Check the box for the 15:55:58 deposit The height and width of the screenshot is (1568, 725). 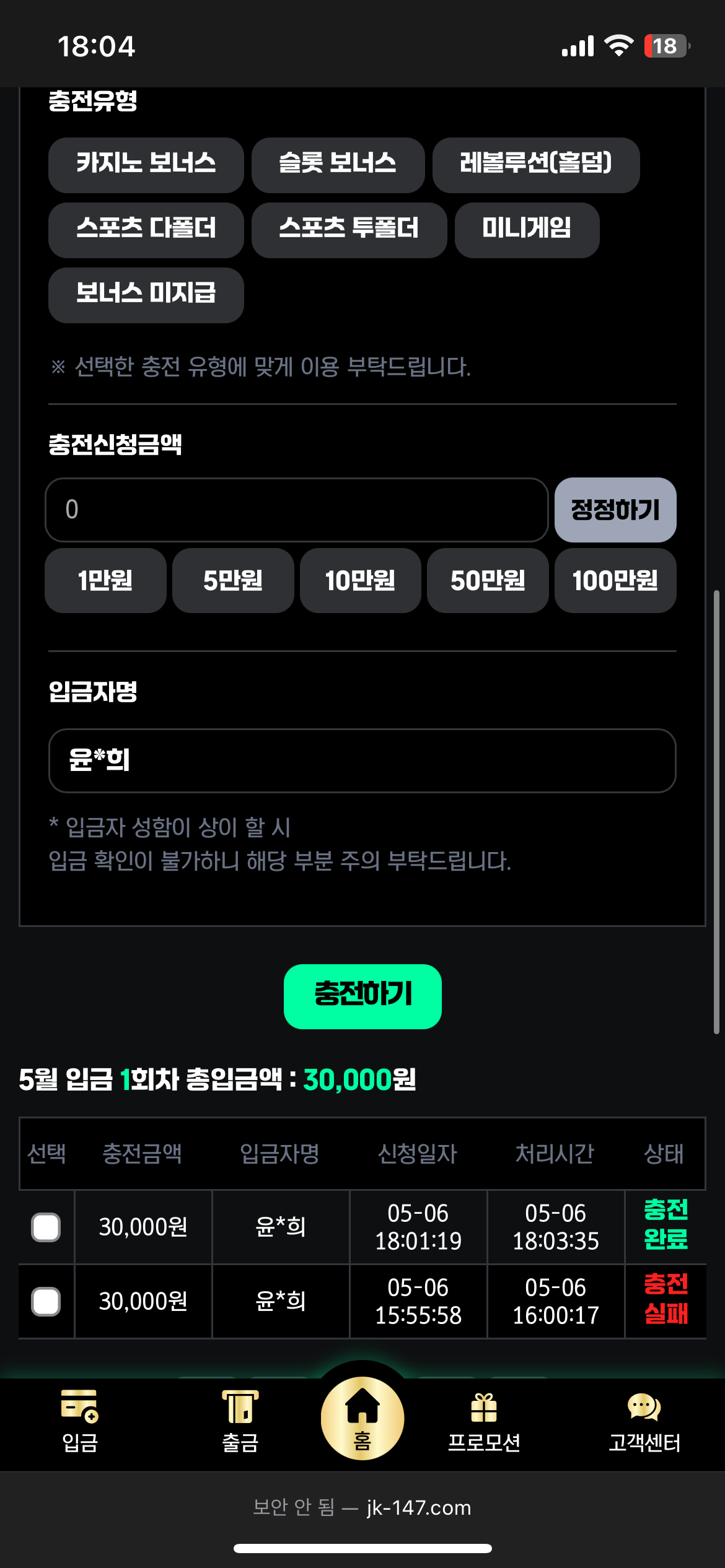pyautogui.click(x=46, y=1301)
